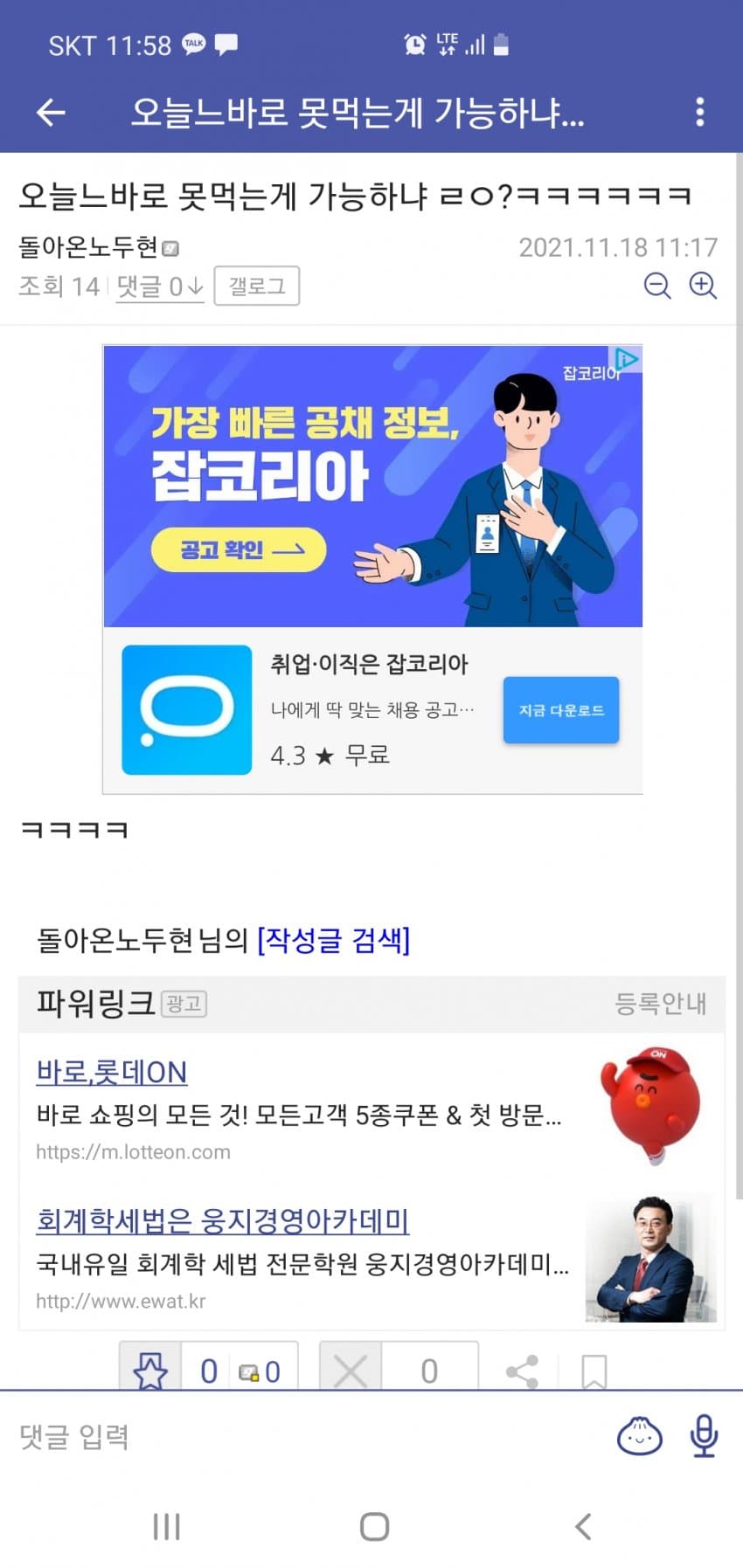This screenshot has height=1568, width=743.
Task: Open 작성글 검색 link for this author
Action: [333, 940]
